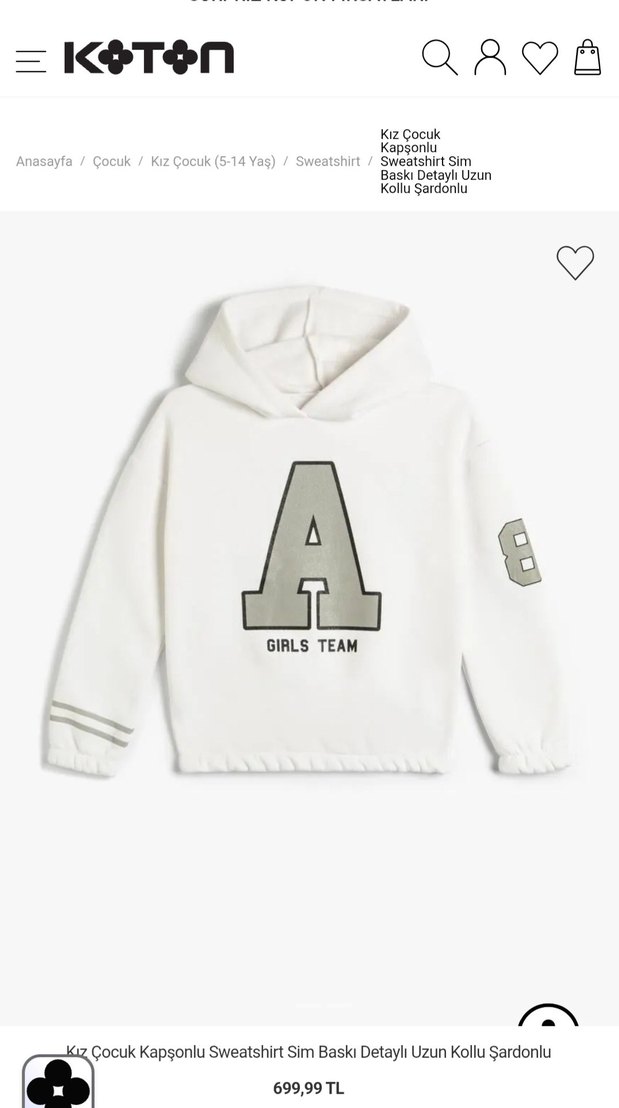The width and height of the screenshot is (619, 1108).
Task: View the favorites heart in the header
Action: (x=540, y=58)
